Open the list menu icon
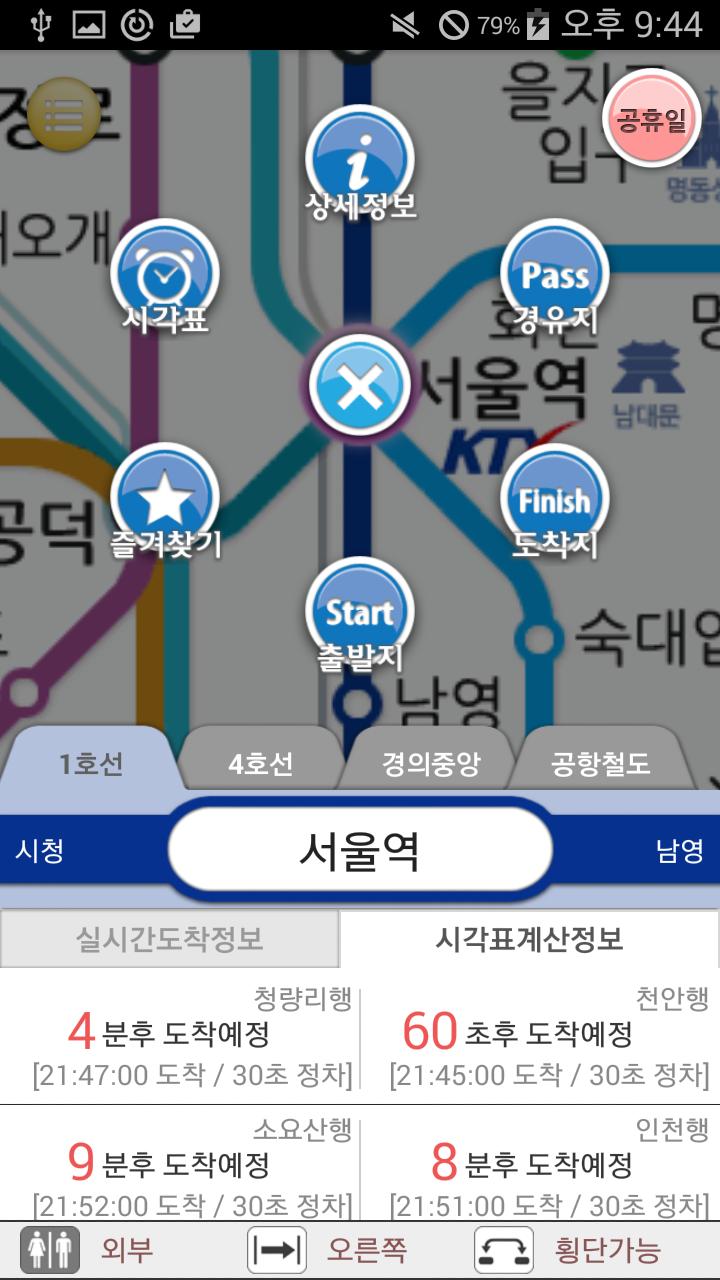720x1280 pixels. [x=64, y=113]
